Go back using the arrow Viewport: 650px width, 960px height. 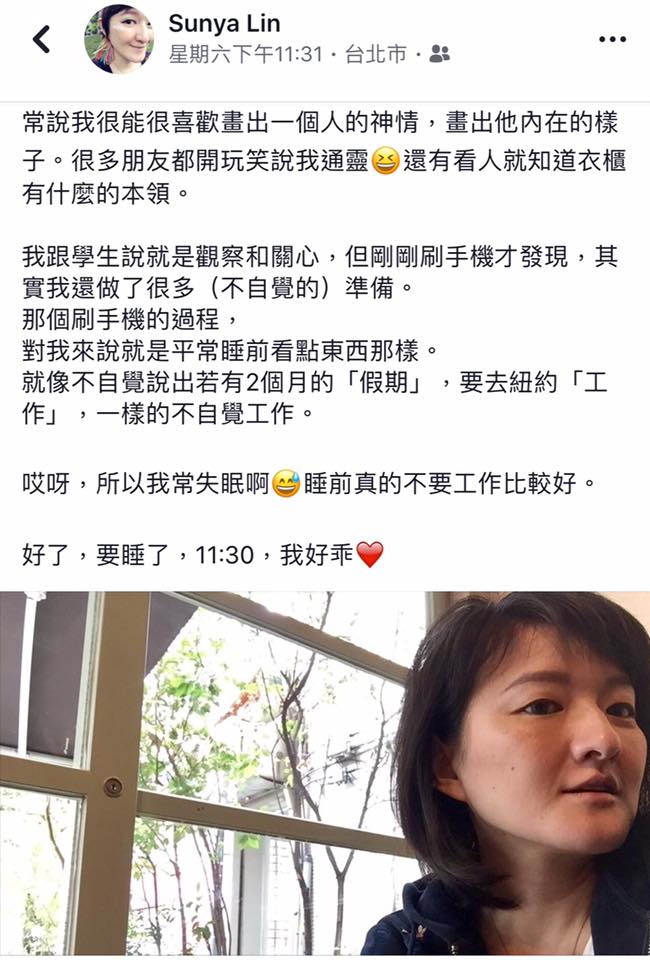41,39
